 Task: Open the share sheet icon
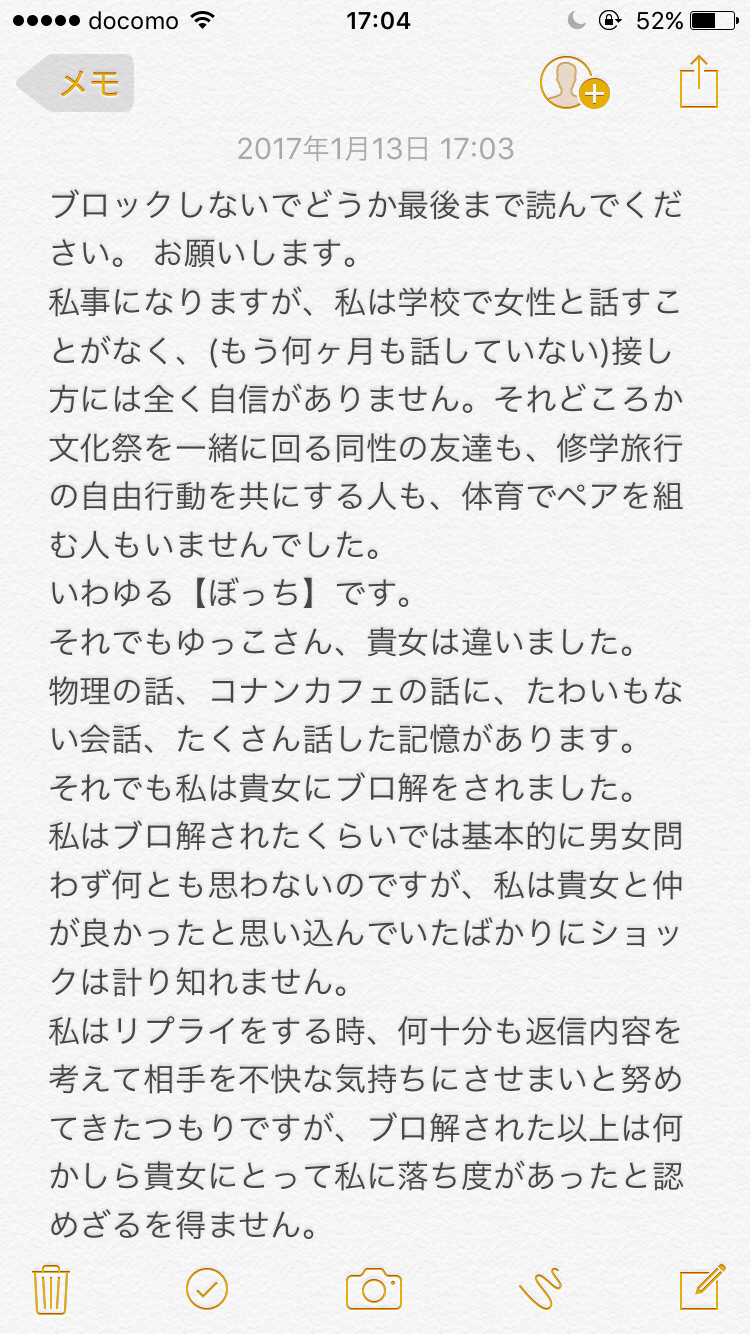pyautogui.click(x=698, y=81)
